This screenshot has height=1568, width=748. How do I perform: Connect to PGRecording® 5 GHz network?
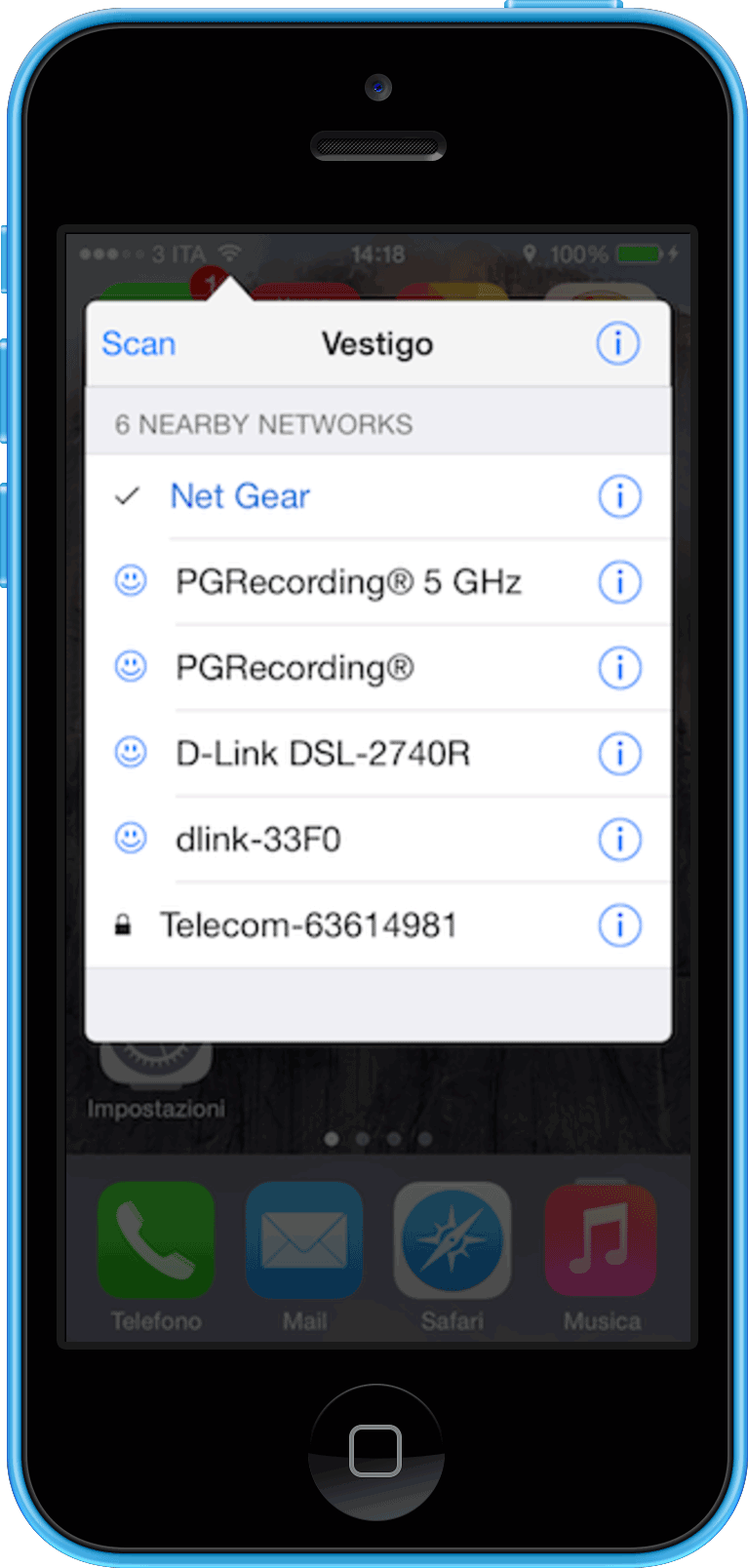click(x=348, y=582)
